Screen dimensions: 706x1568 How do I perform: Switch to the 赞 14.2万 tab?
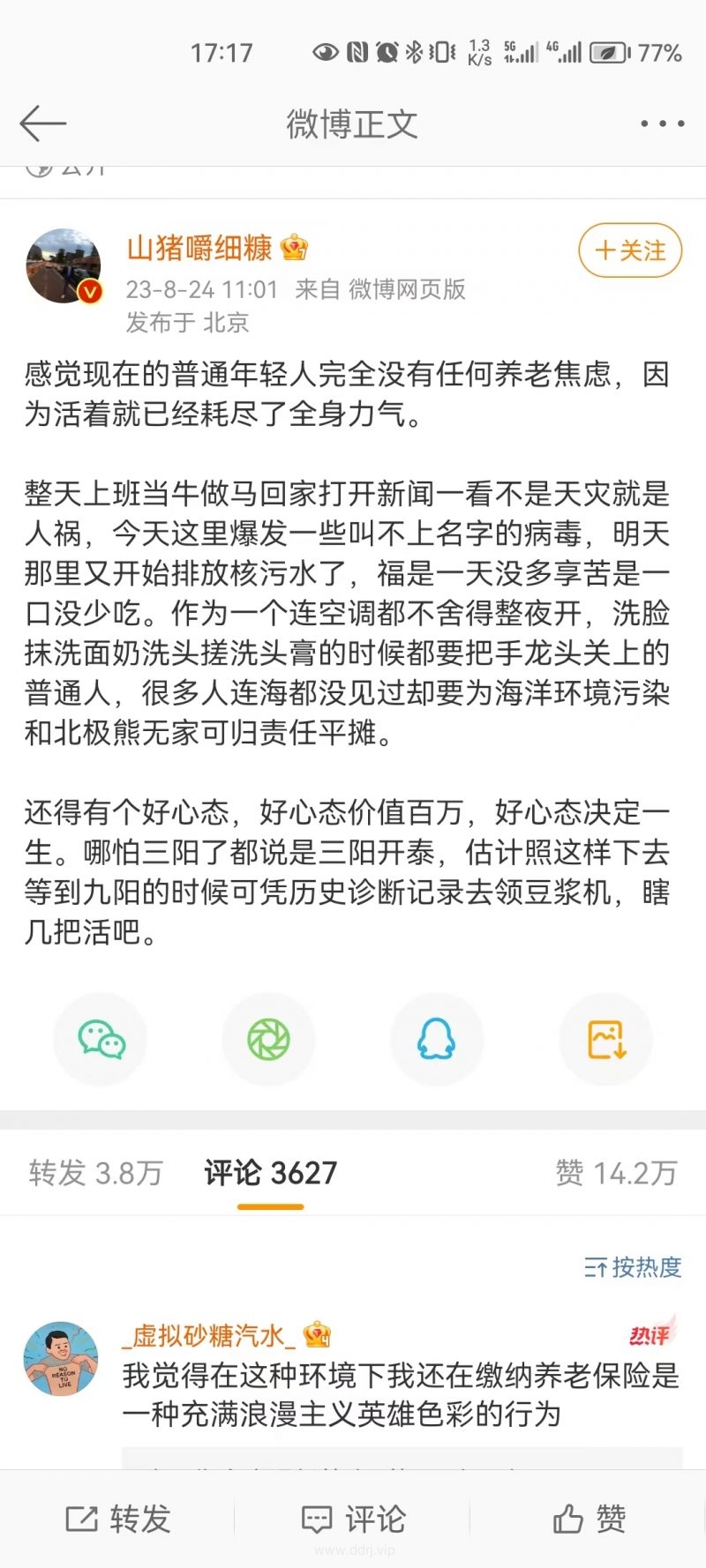click(616, 1173)
